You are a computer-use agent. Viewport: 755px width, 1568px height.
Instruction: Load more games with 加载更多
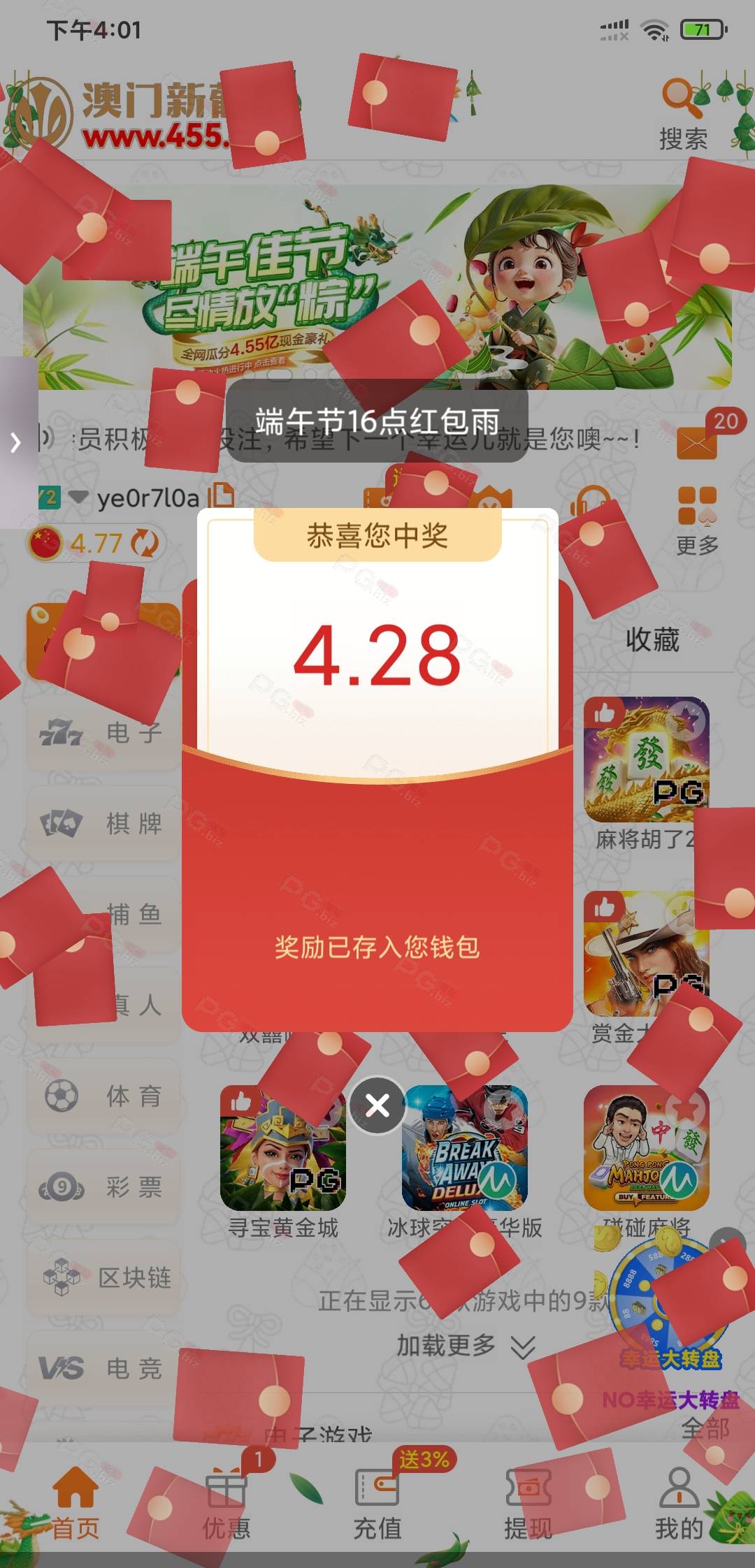[x=465, y=1345]
